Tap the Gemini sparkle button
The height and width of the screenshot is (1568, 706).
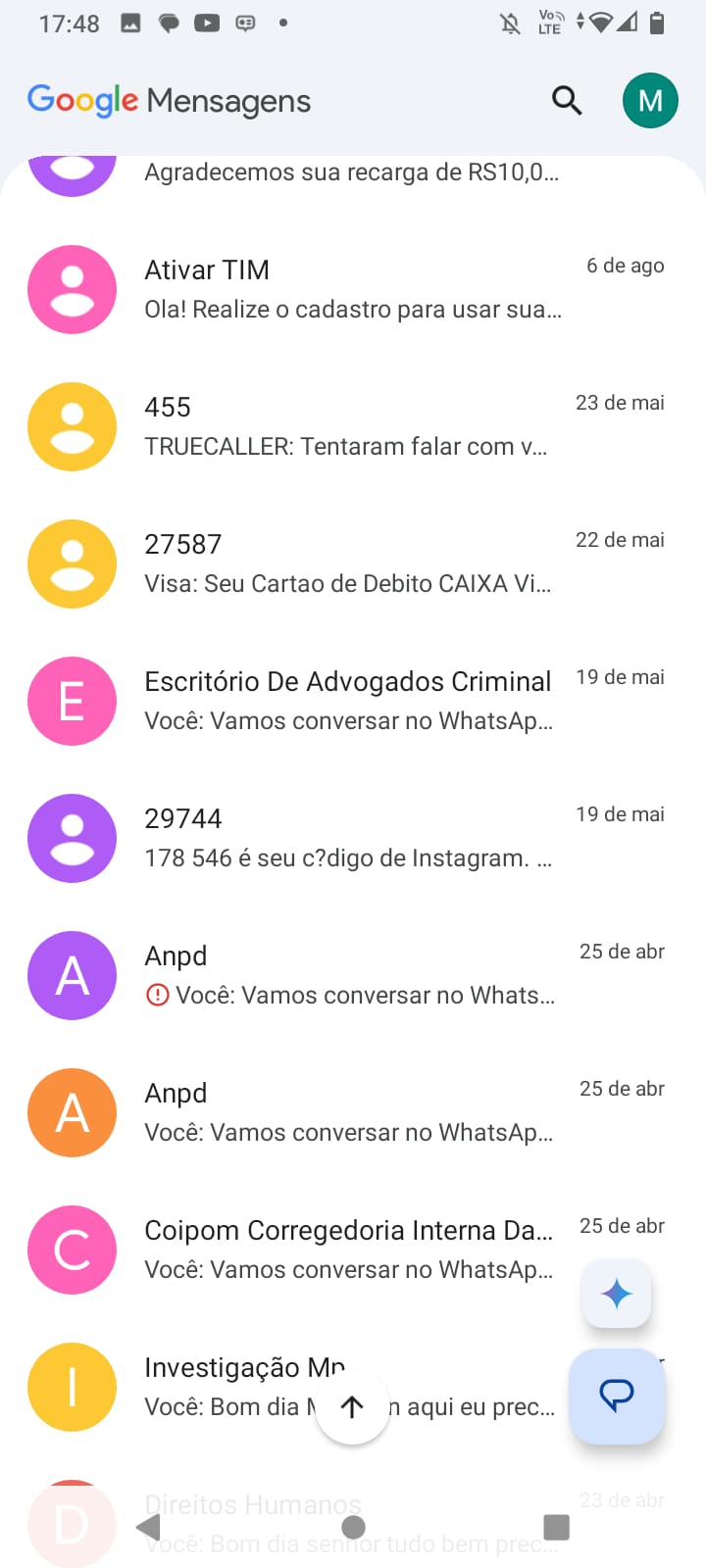(617, 1295)
